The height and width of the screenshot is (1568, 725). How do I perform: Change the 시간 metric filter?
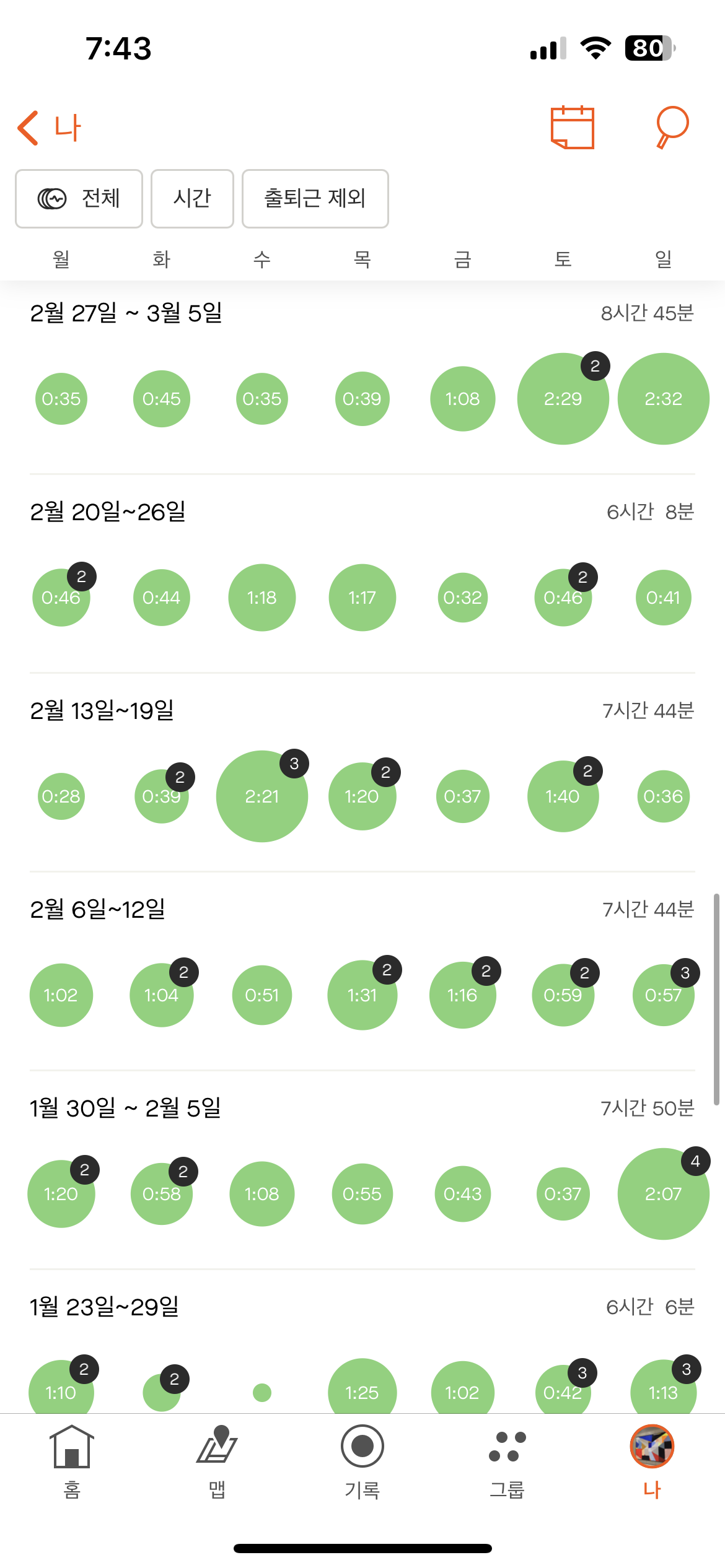point(192,199)
